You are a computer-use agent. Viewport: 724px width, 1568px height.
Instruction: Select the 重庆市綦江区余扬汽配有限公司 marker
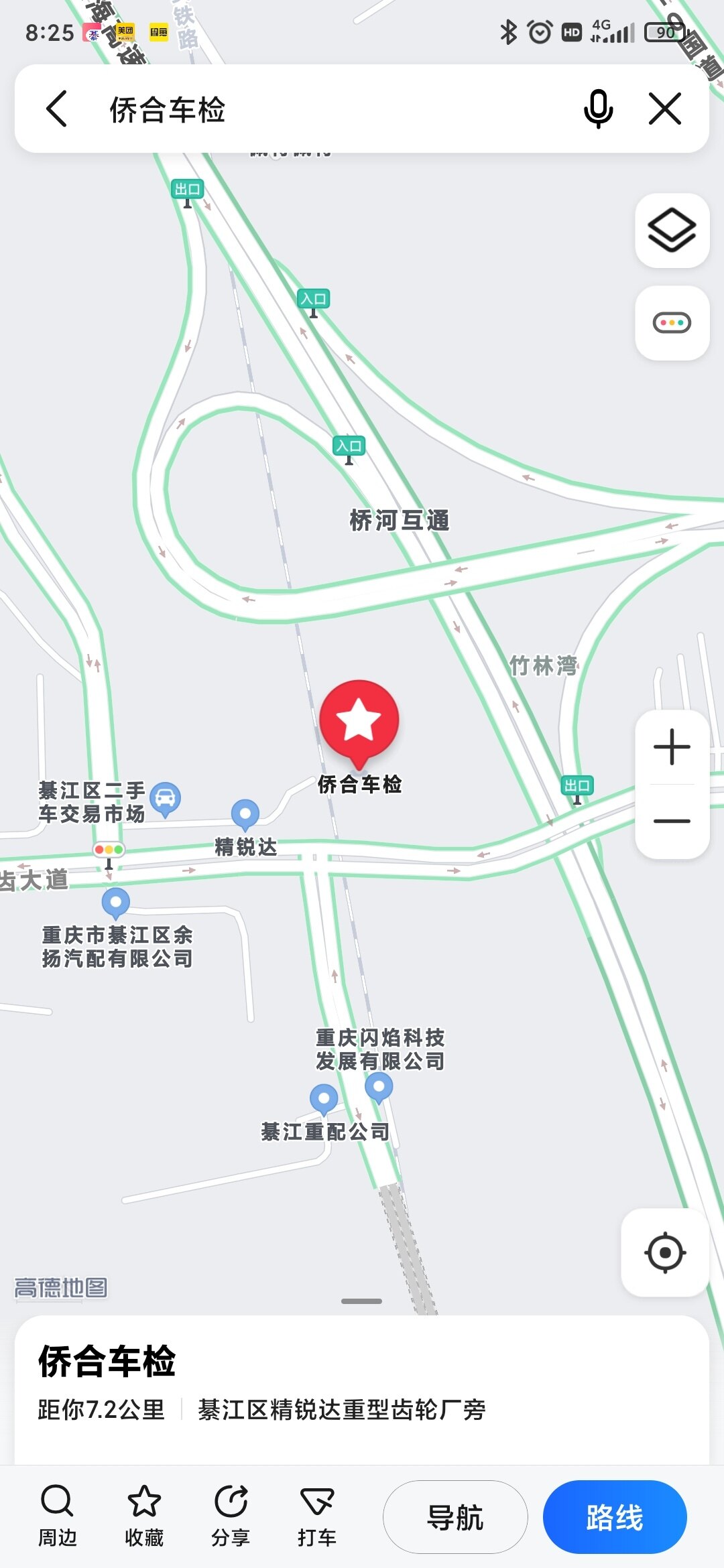tap(115, 903)
